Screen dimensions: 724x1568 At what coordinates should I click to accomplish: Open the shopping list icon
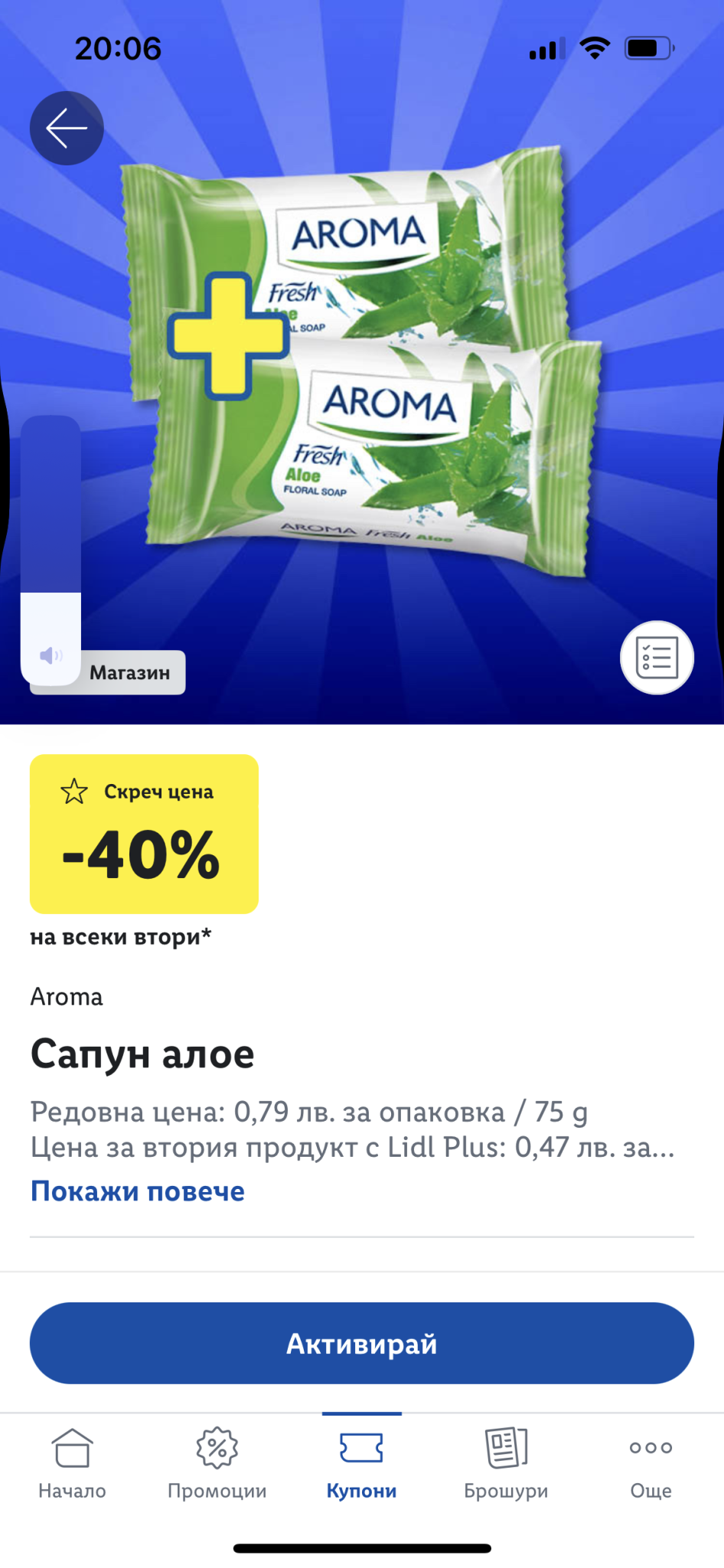[657, 658]
